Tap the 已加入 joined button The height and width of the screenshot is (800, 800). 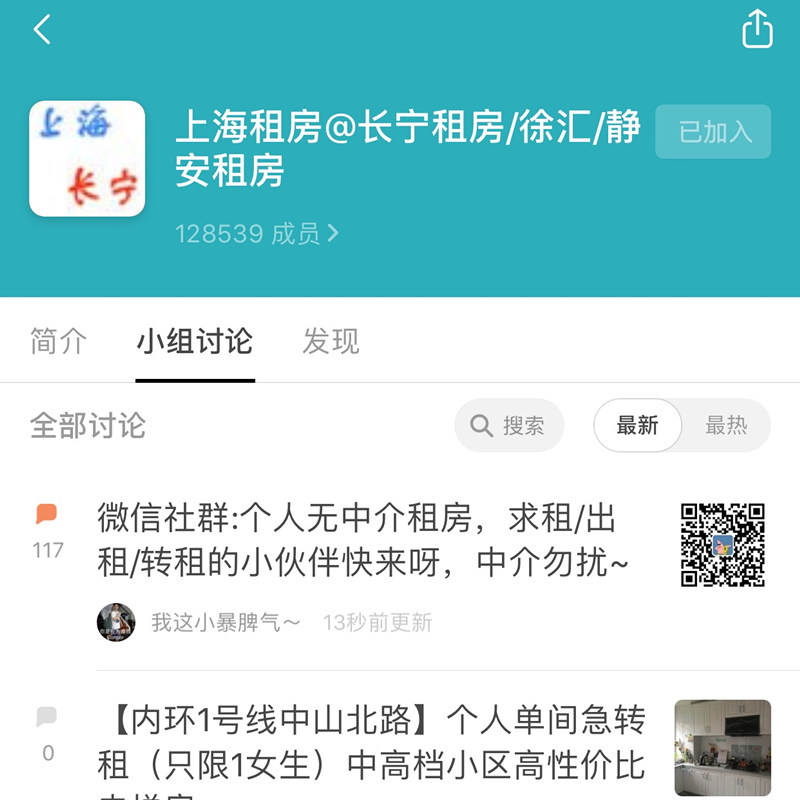coord(713,132)
